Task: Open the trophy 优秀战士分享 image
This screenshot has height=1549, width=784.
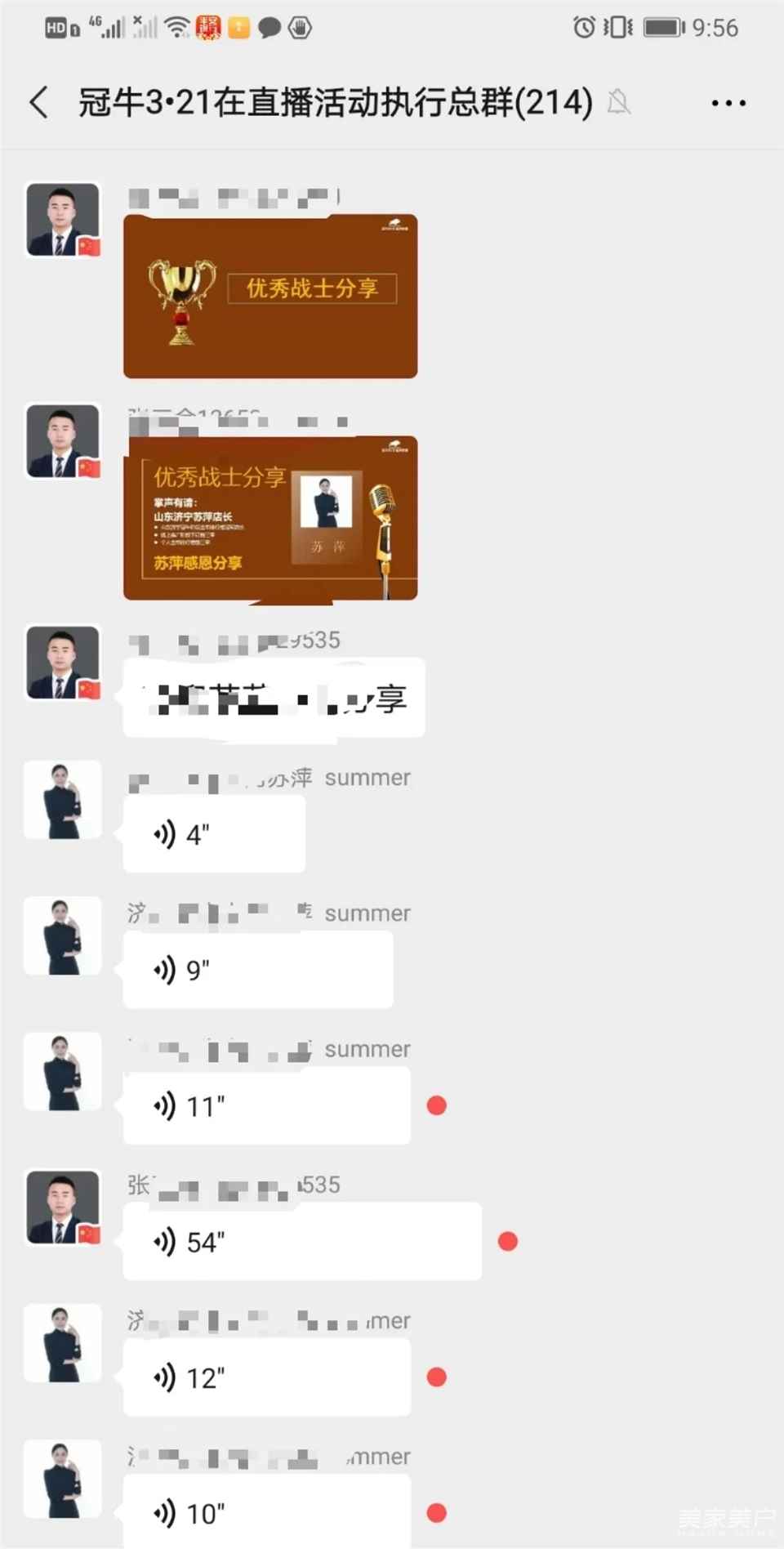Action: tap(270, 296)
